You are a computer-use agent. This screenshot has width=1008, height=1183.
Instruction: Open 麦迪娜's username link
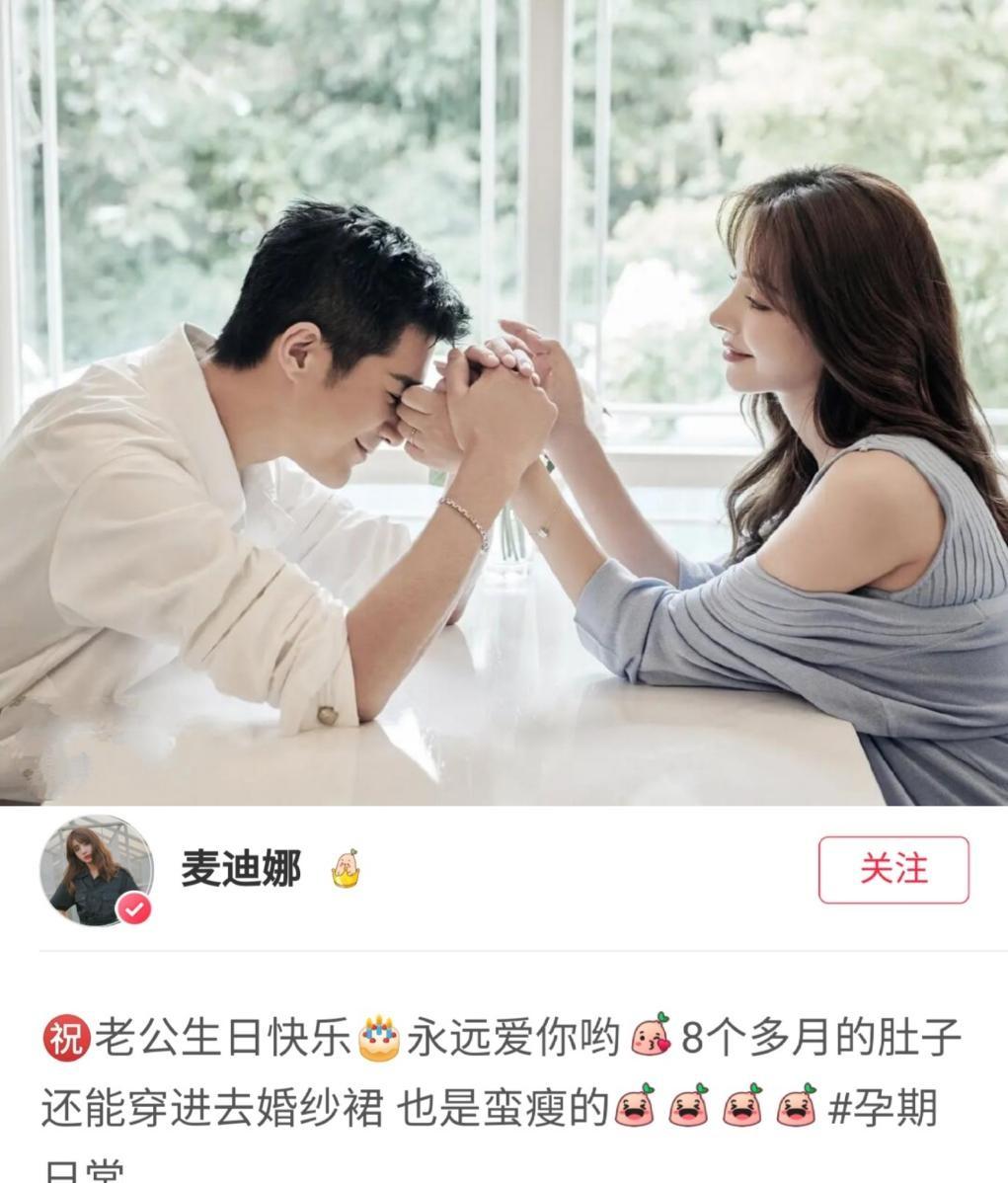(240, 869)
